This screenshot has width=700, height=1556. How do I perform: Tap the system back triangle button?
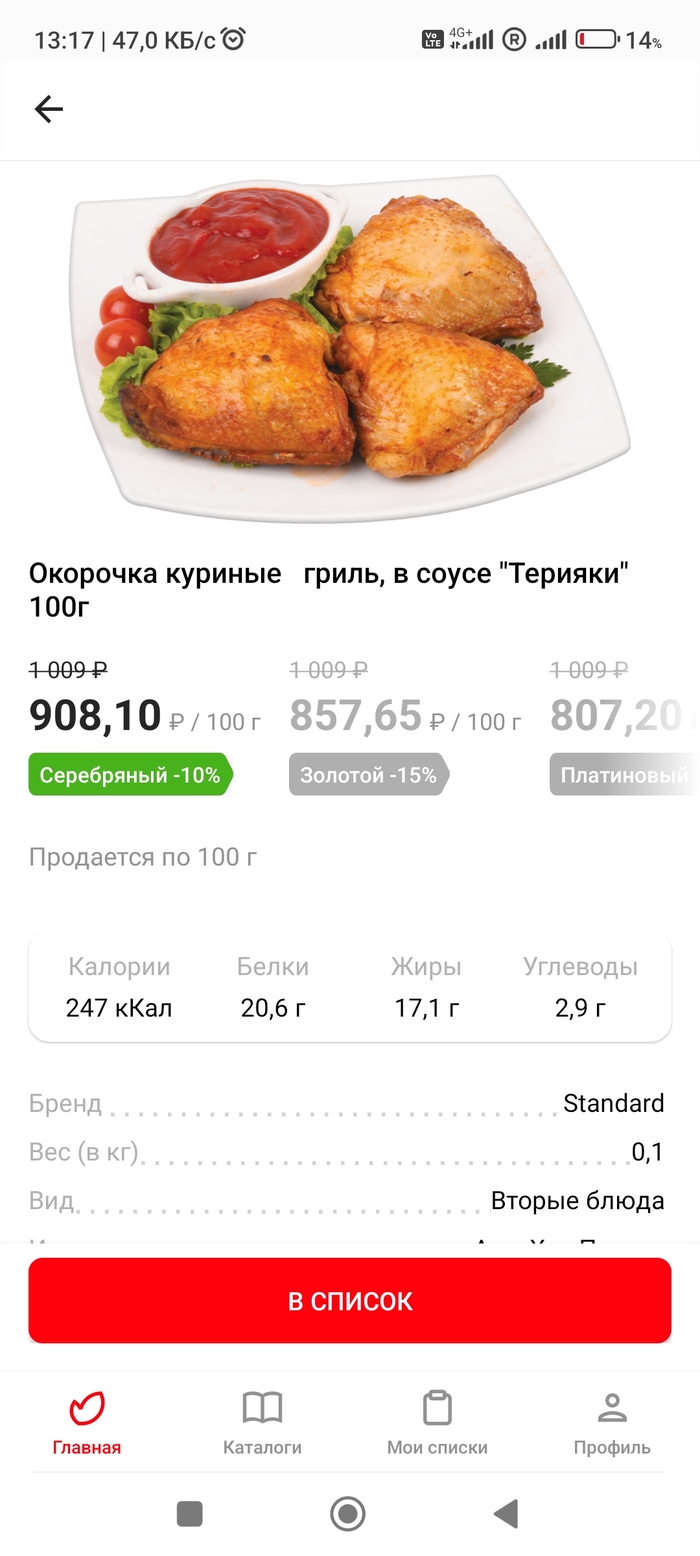point(507,1514)
